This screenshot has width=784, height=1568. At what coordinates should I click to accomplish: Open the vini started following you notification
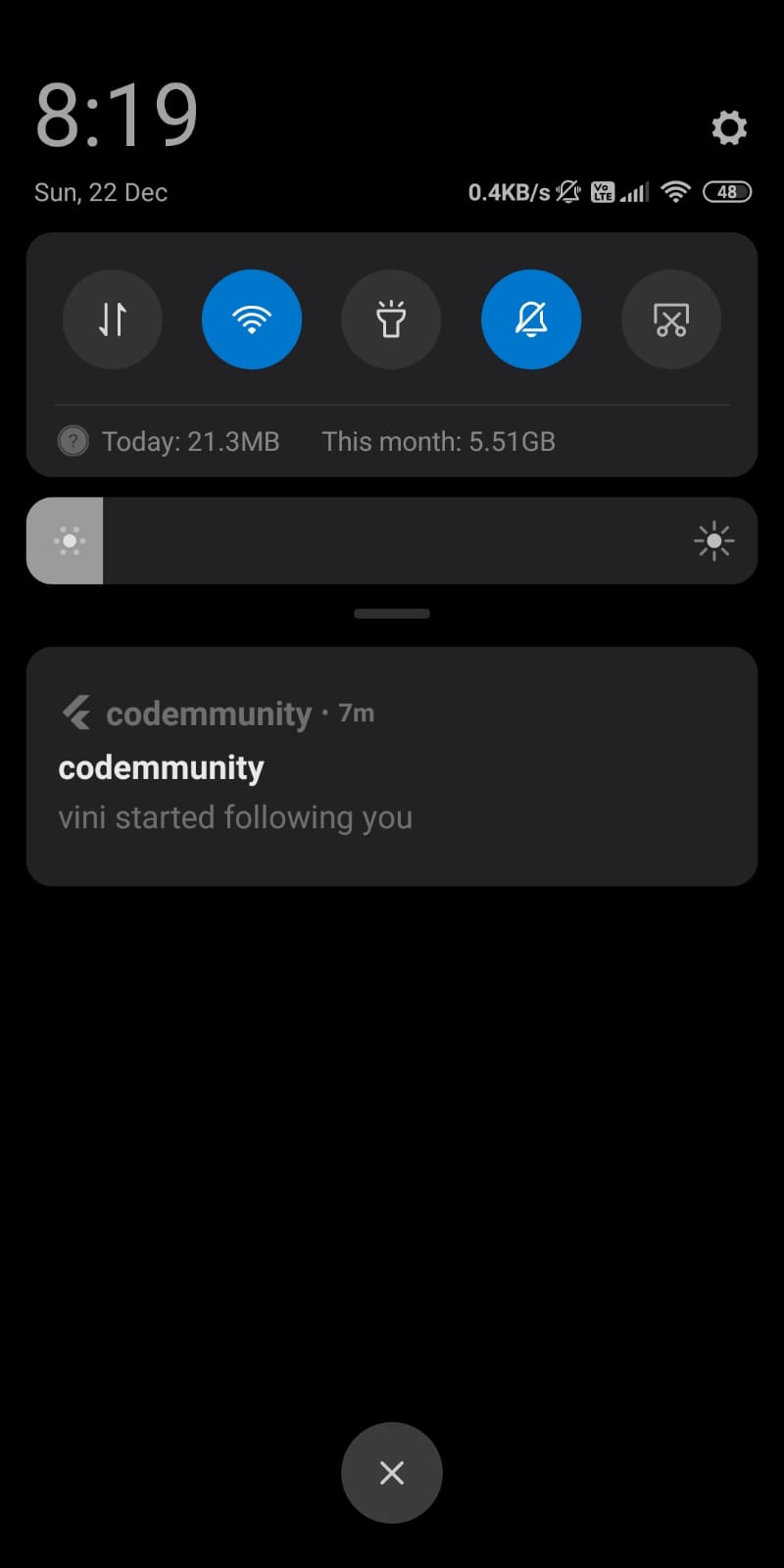[x=235, y=816]
